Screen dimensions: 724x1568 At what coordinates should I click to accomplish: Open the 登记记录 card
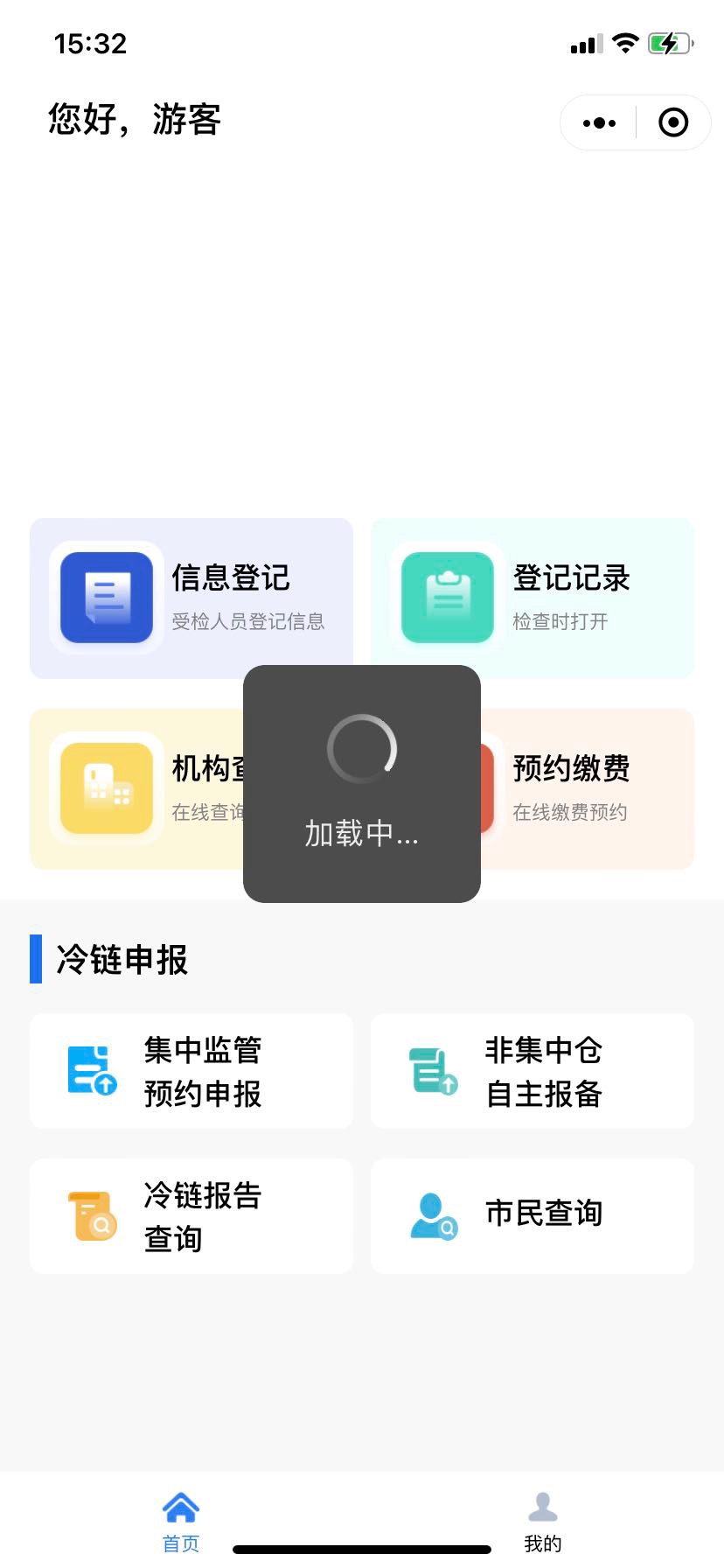tap(533, 598)
